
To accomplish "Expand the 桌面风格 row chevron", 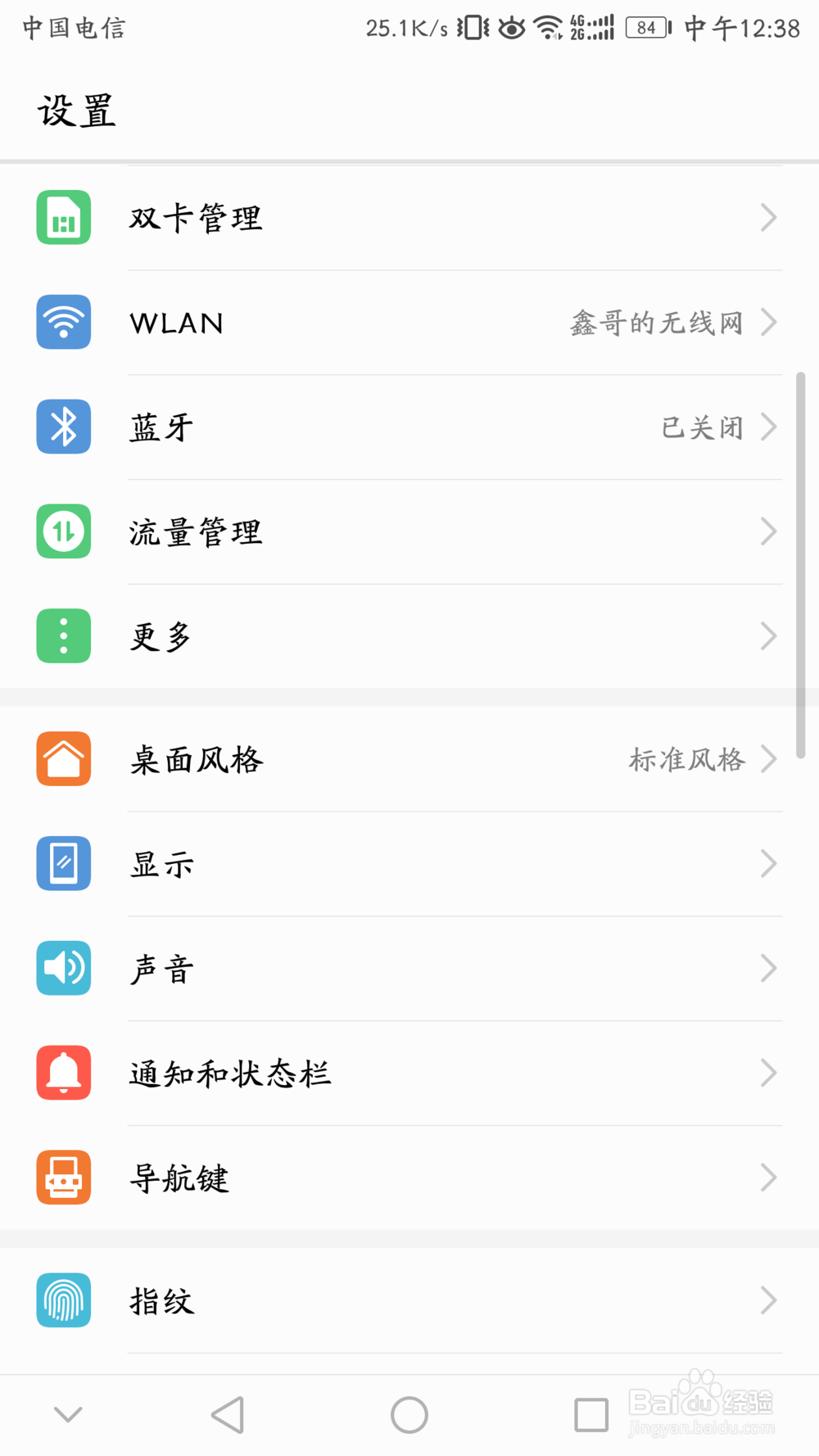I will tap(768, 759).
